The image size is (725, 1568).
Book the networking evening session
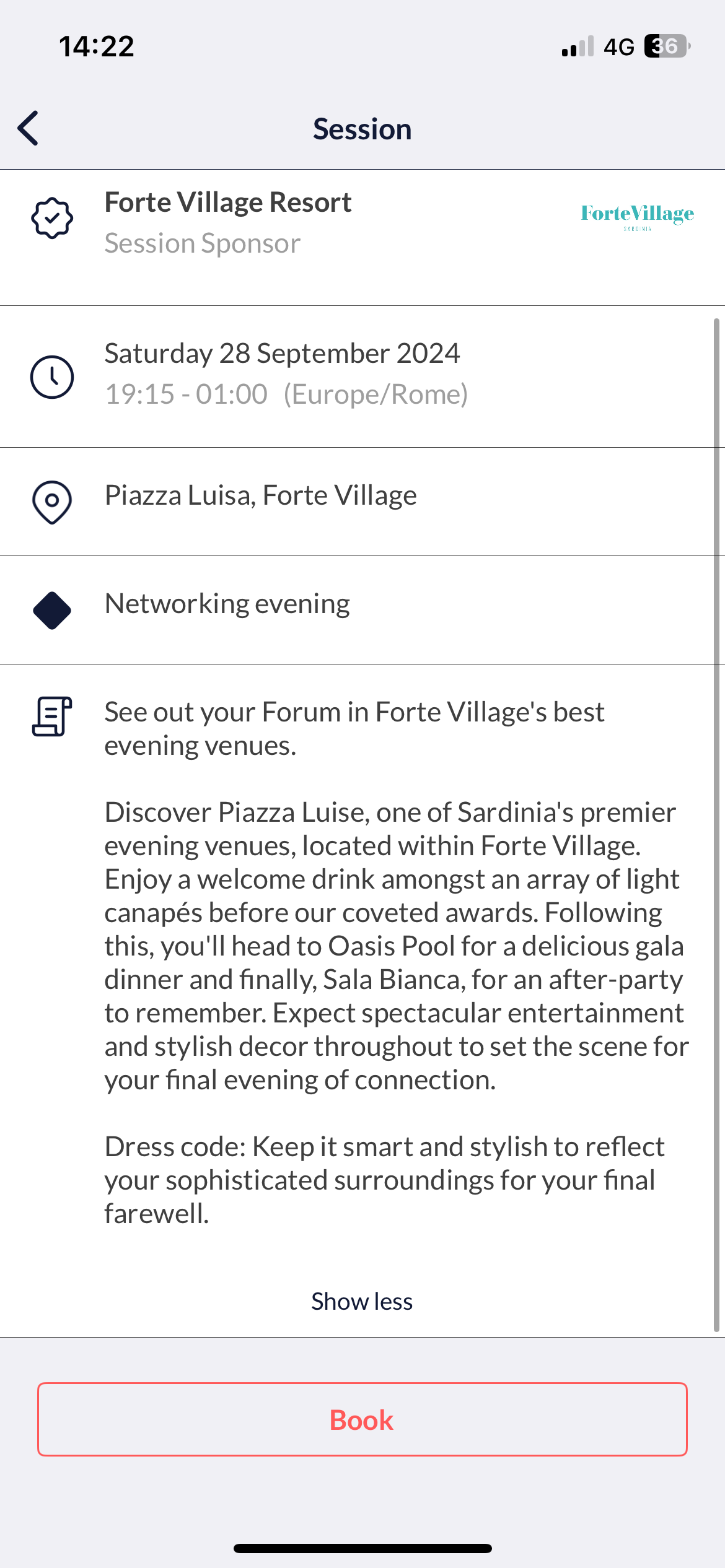coord(362,1419)
